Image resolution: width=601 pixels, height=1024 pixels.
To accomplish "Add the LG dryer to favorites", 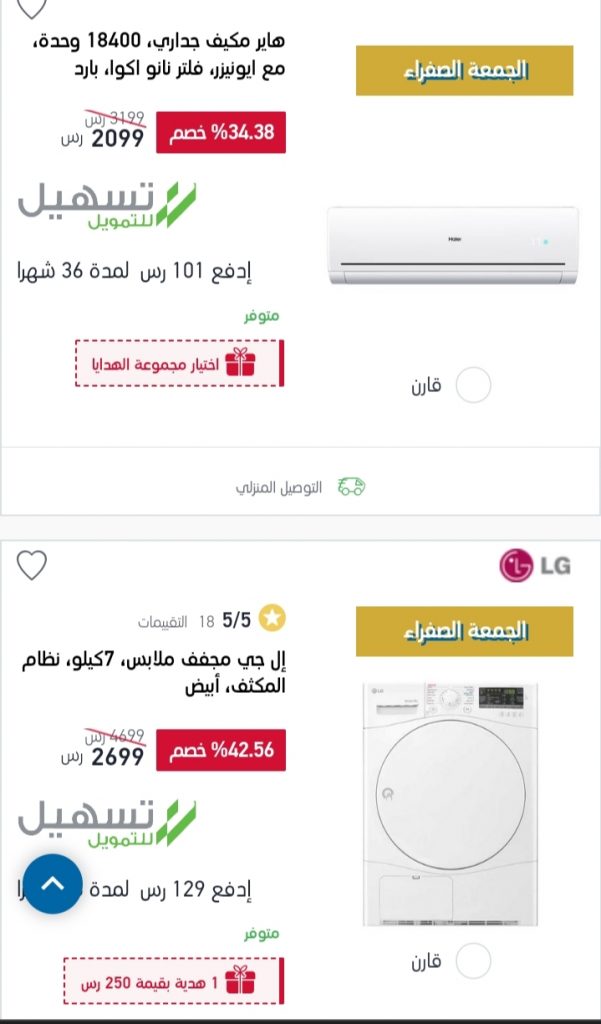I will tap(31, 566).
